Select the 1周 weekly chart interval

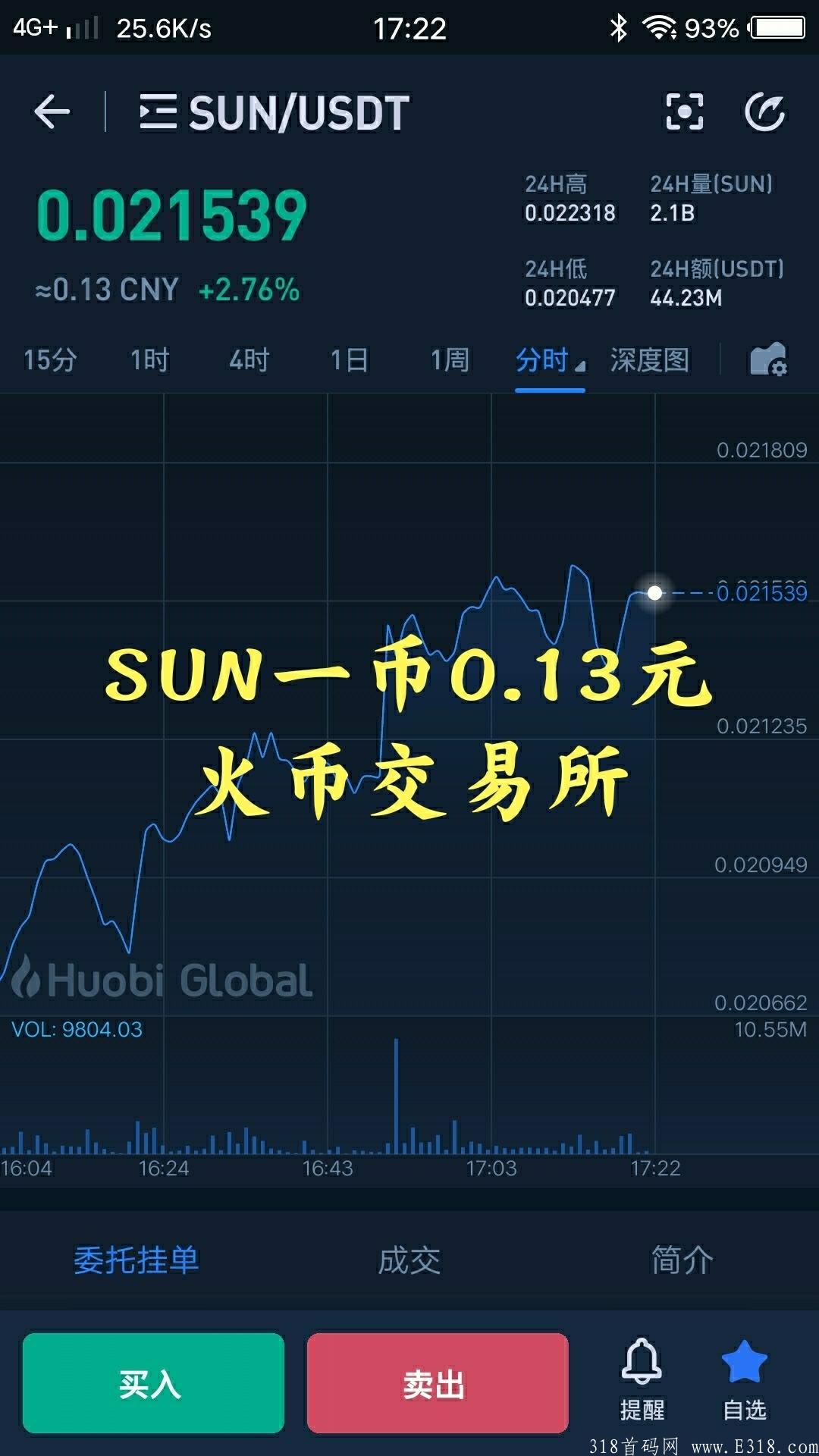tap(449, 361)
